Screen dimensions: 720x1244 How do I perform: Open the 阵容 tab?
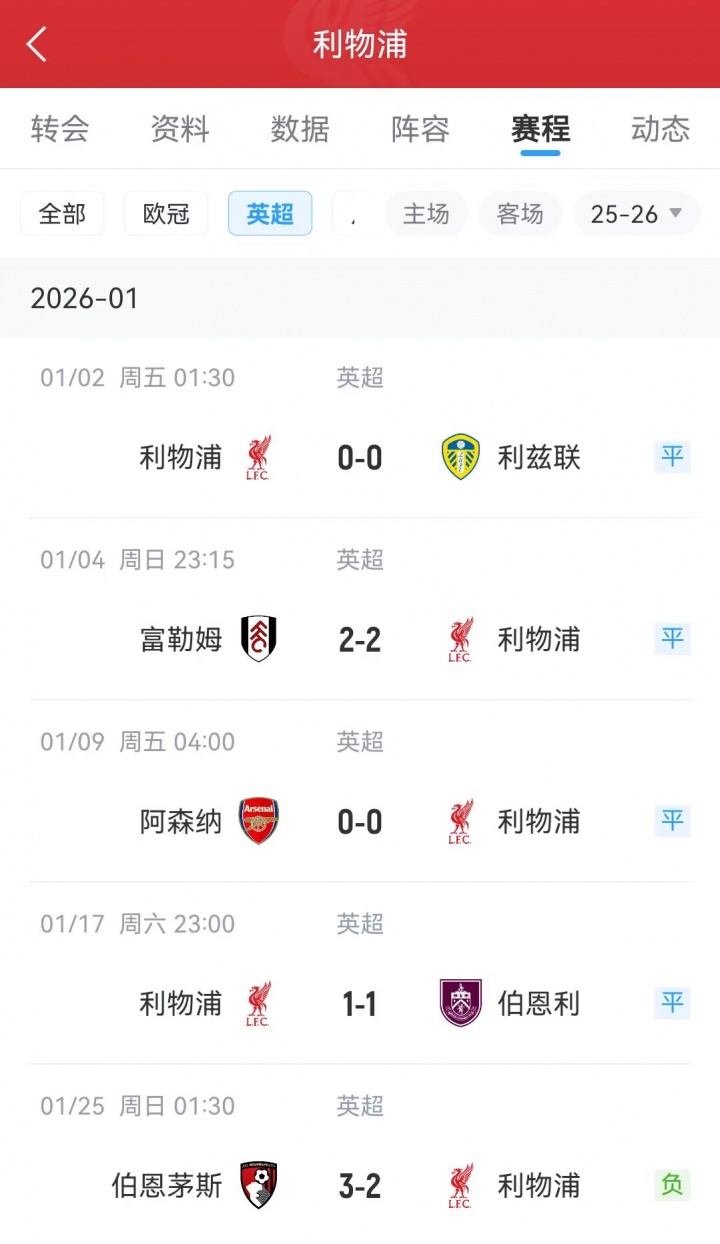[420, 129]
